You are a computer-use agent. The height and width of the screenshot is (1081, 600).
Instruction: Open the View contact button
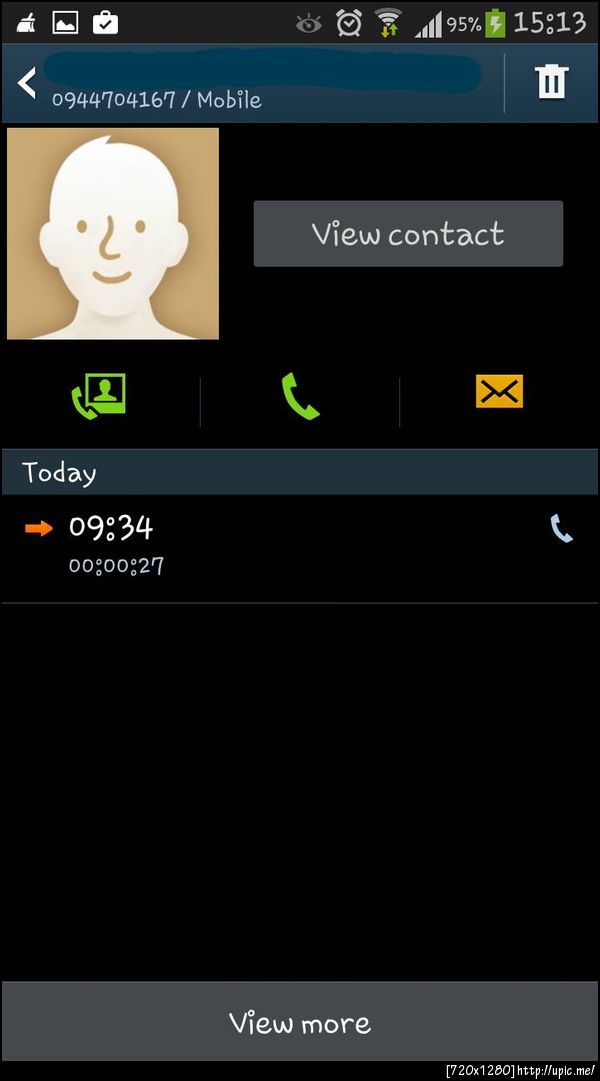pyautogui.click(x=408, y=234)
